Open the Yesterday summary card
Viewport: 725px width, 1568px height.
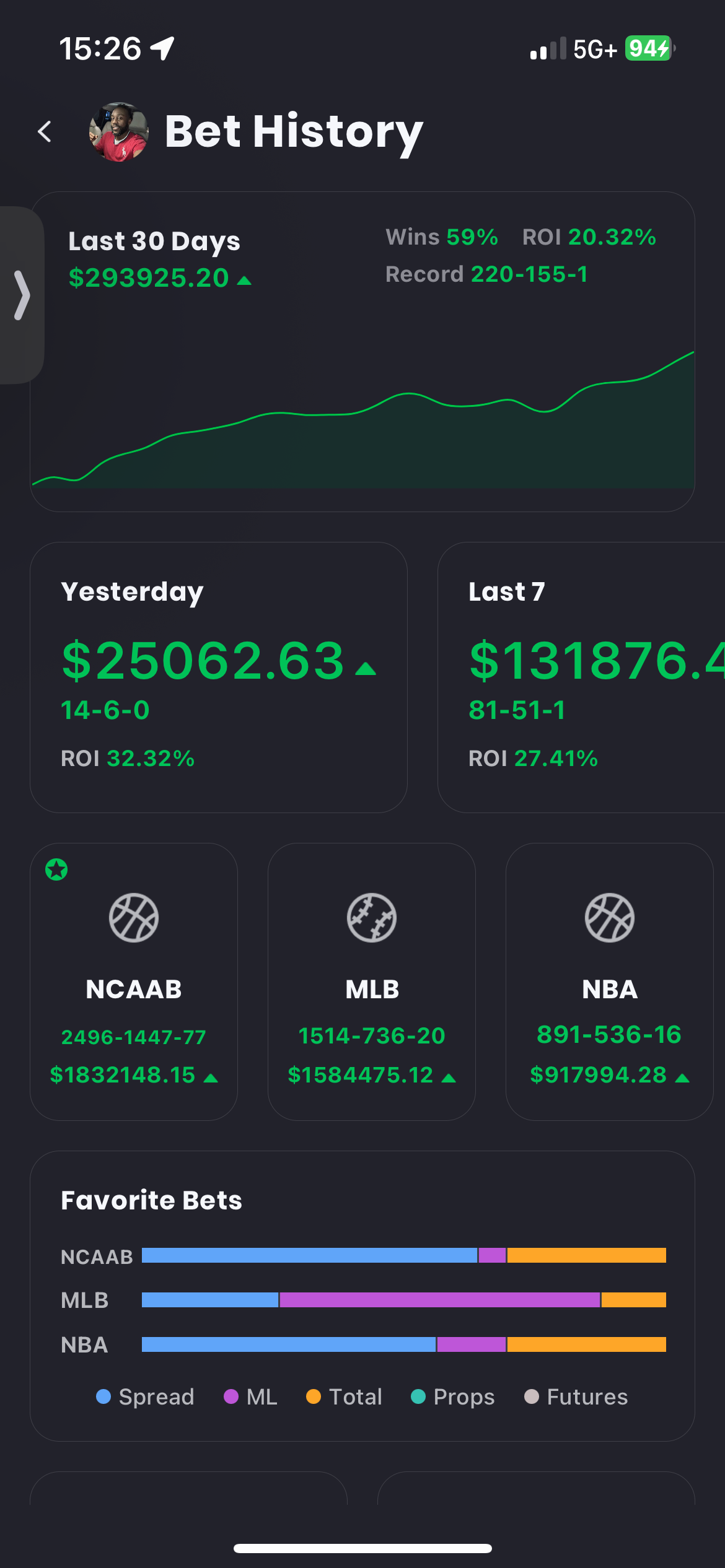pos(220,678)
